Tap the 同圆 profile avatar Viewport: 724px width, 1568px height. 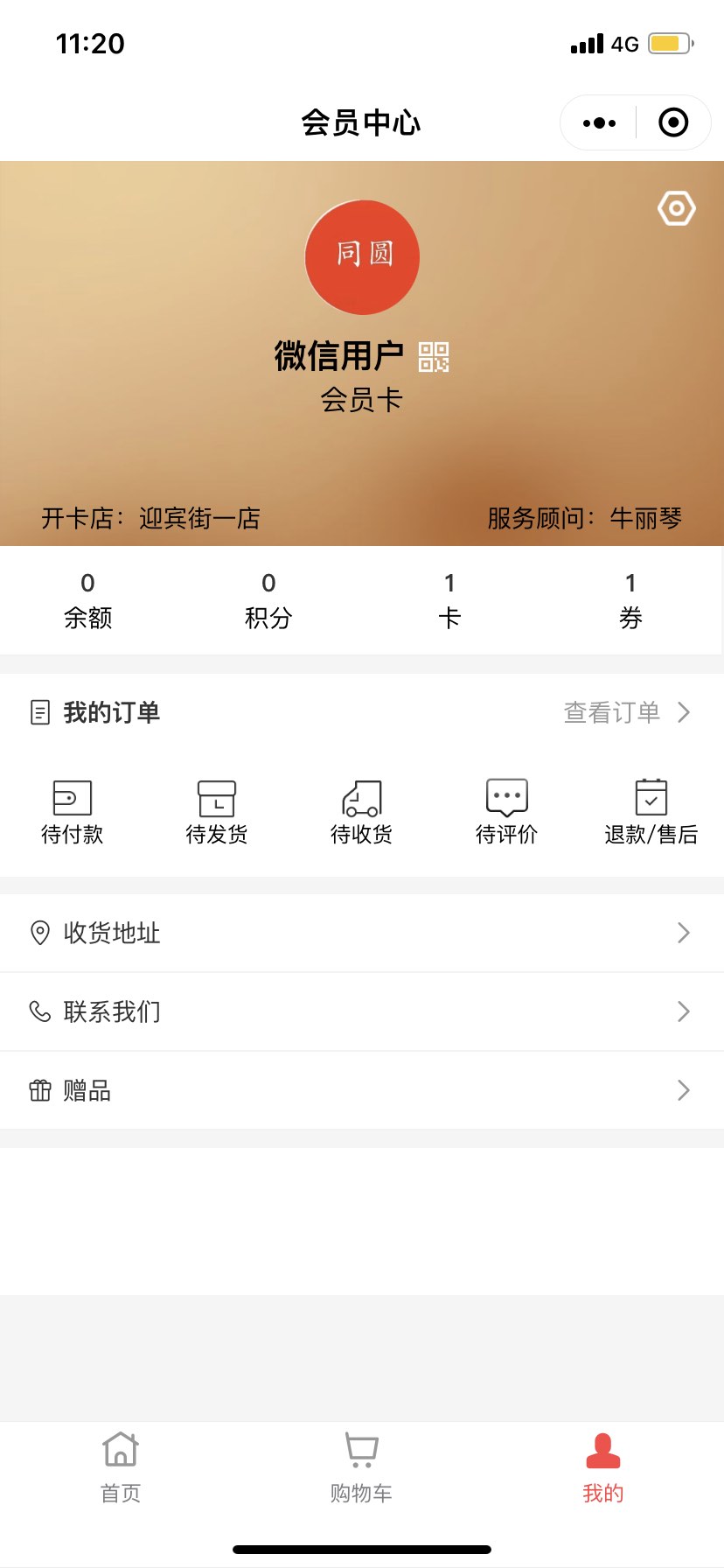(x=362, y=257)
